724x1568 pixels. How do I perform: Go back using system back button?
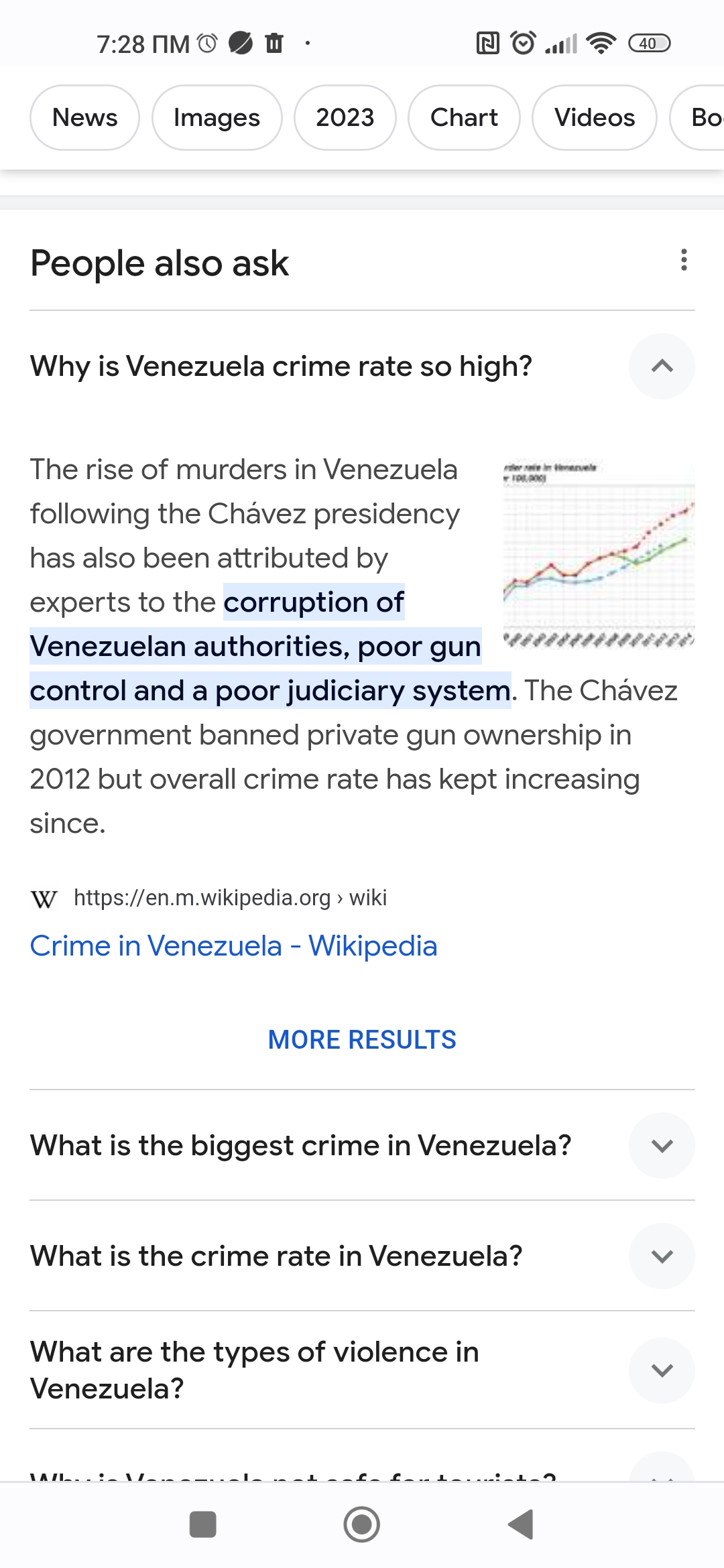(521, 1524)
